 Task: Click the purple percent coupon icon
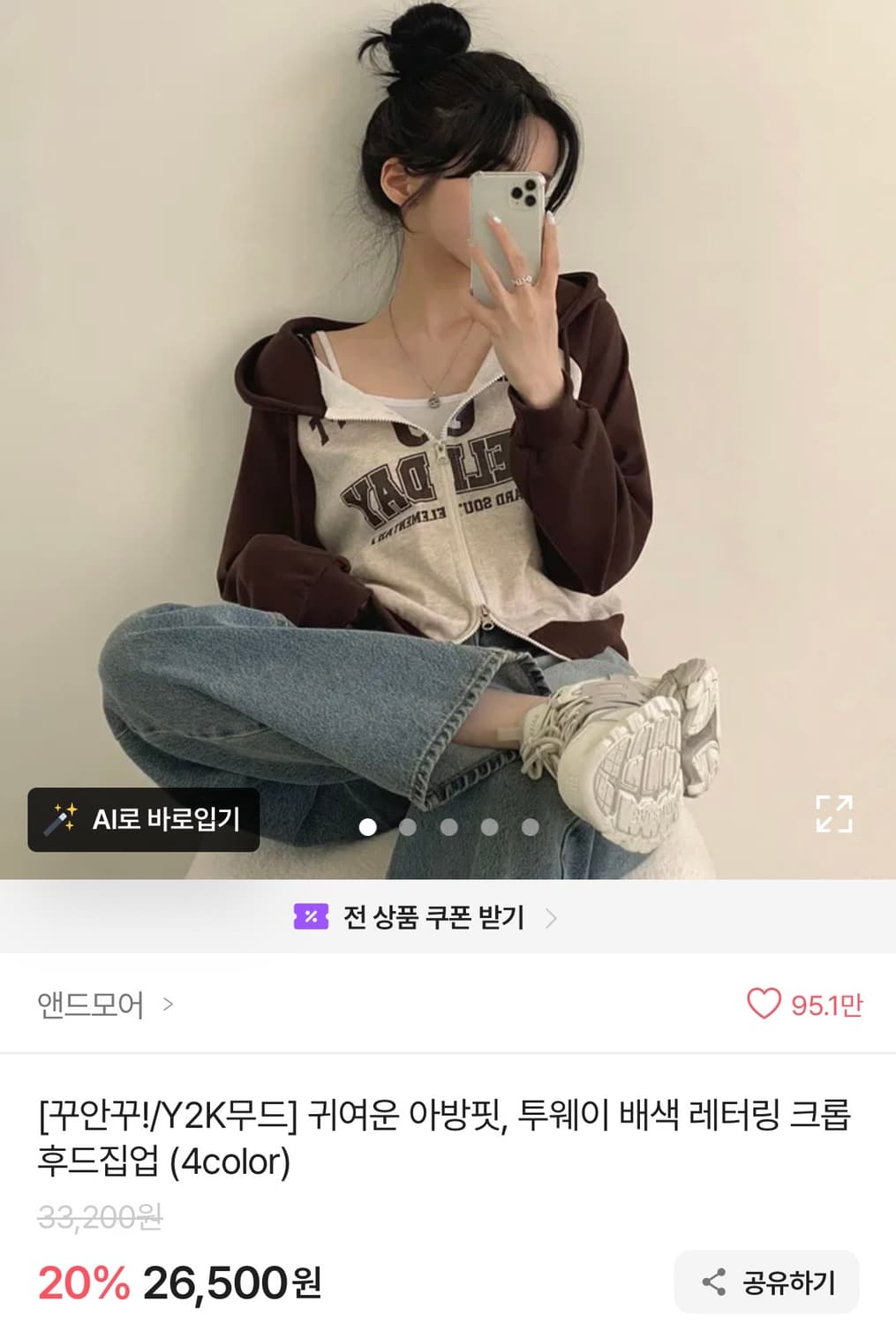pyautogui.click(x=313, y=918)
